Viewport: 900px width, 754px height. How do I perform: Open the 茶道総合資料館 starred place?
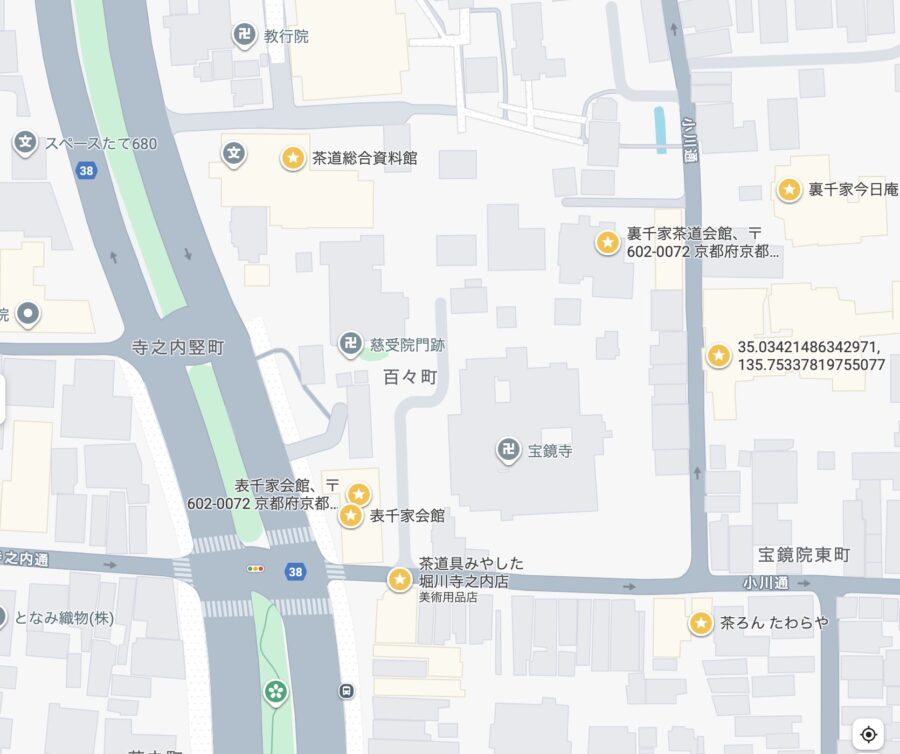click(293, 157)
